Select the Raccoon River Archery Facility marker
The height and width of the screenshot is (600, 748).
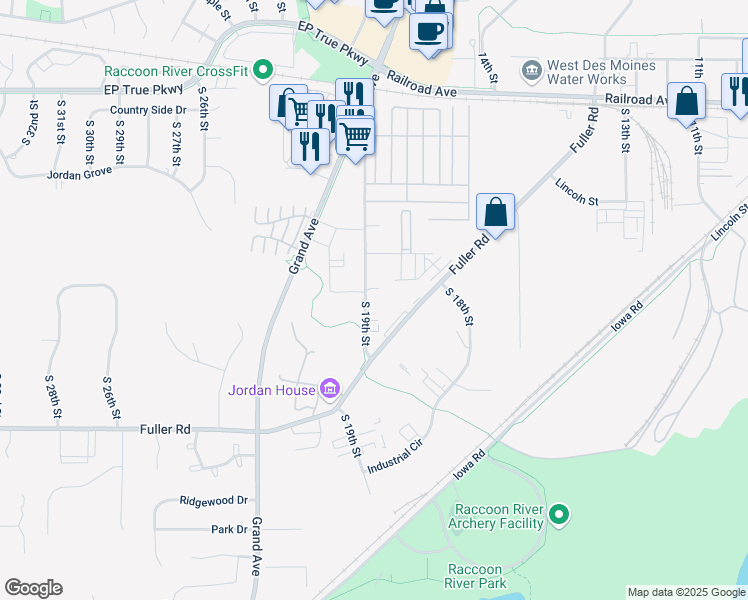click(559, 516)
